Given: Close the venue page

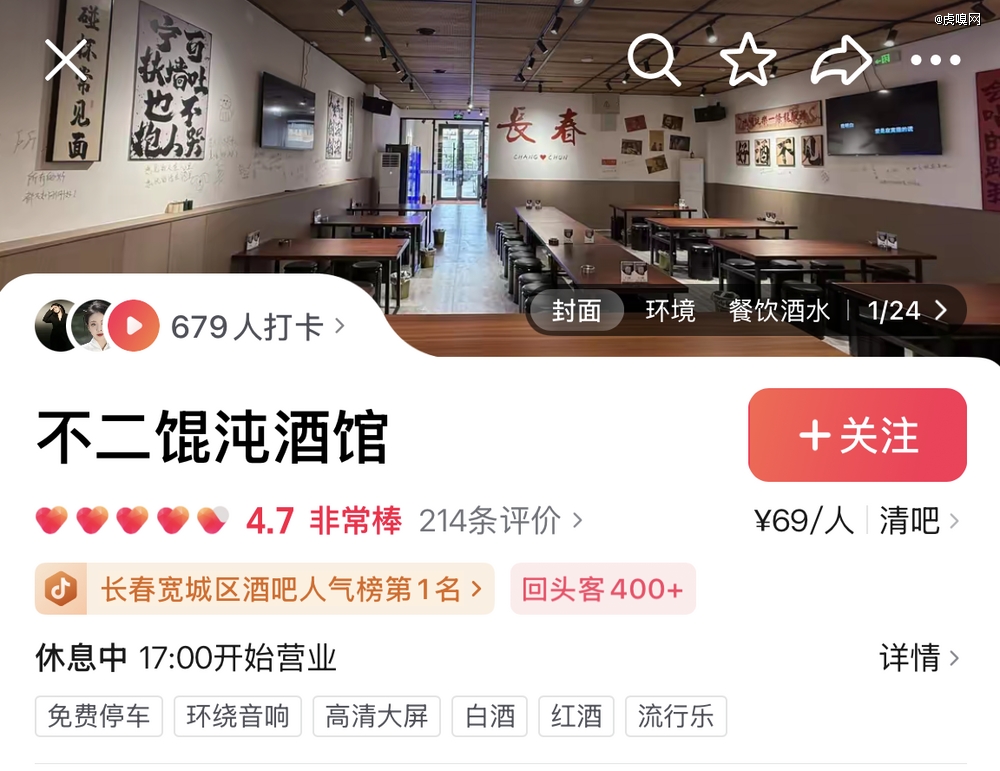Looking at the screenshot, I should point(66,60).
